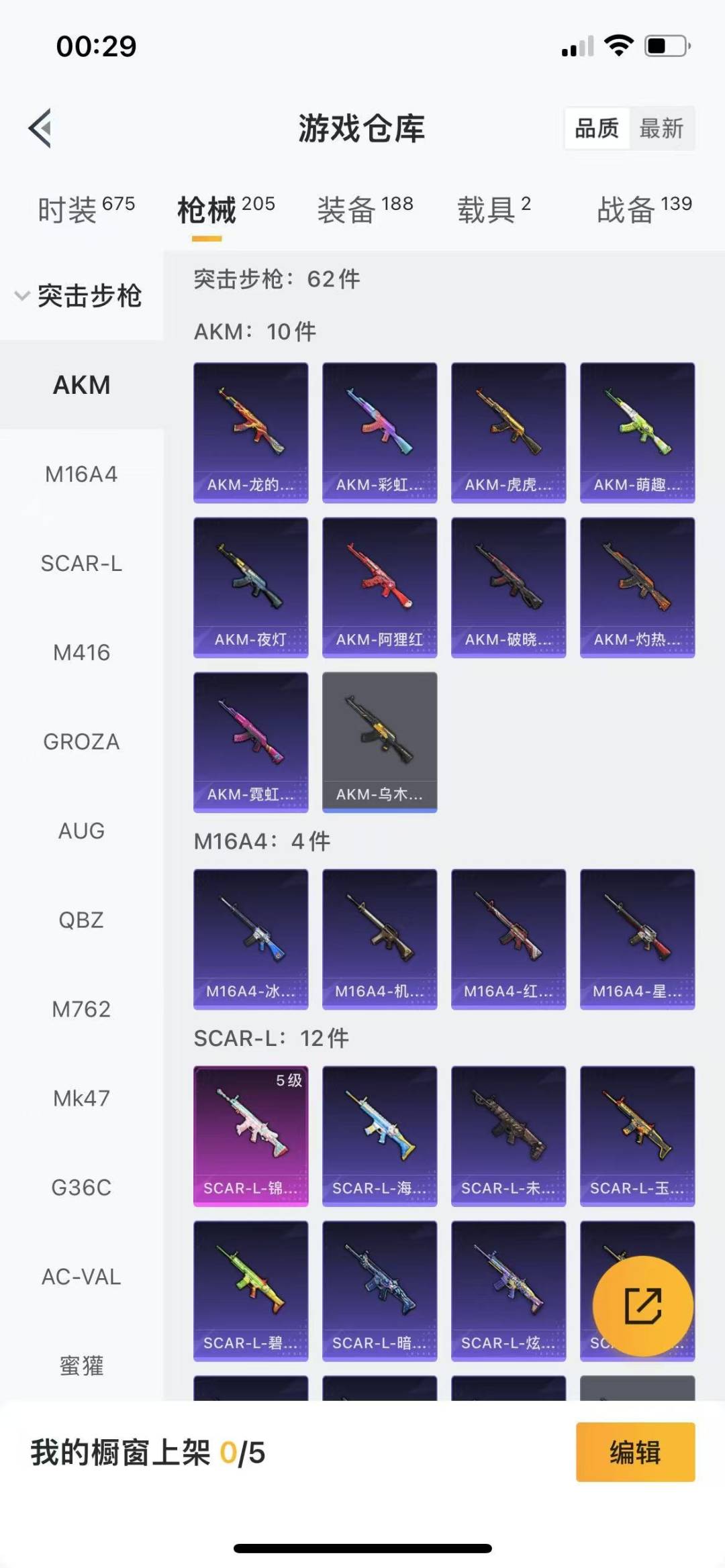
Task: Switch to the 载具 tab
Action: [494, 209]
